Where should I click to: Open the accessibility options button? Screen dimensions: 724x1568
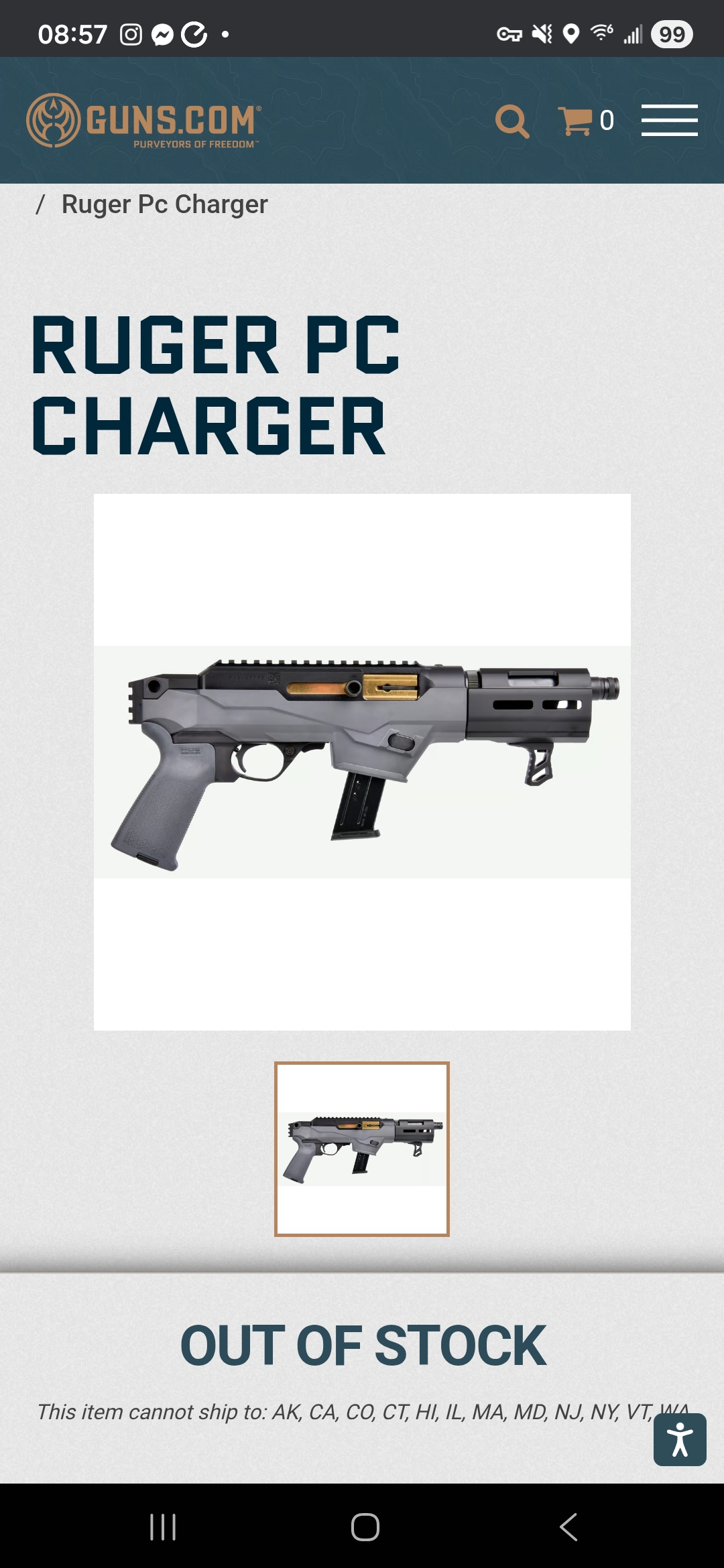[x=680, y=1439]
